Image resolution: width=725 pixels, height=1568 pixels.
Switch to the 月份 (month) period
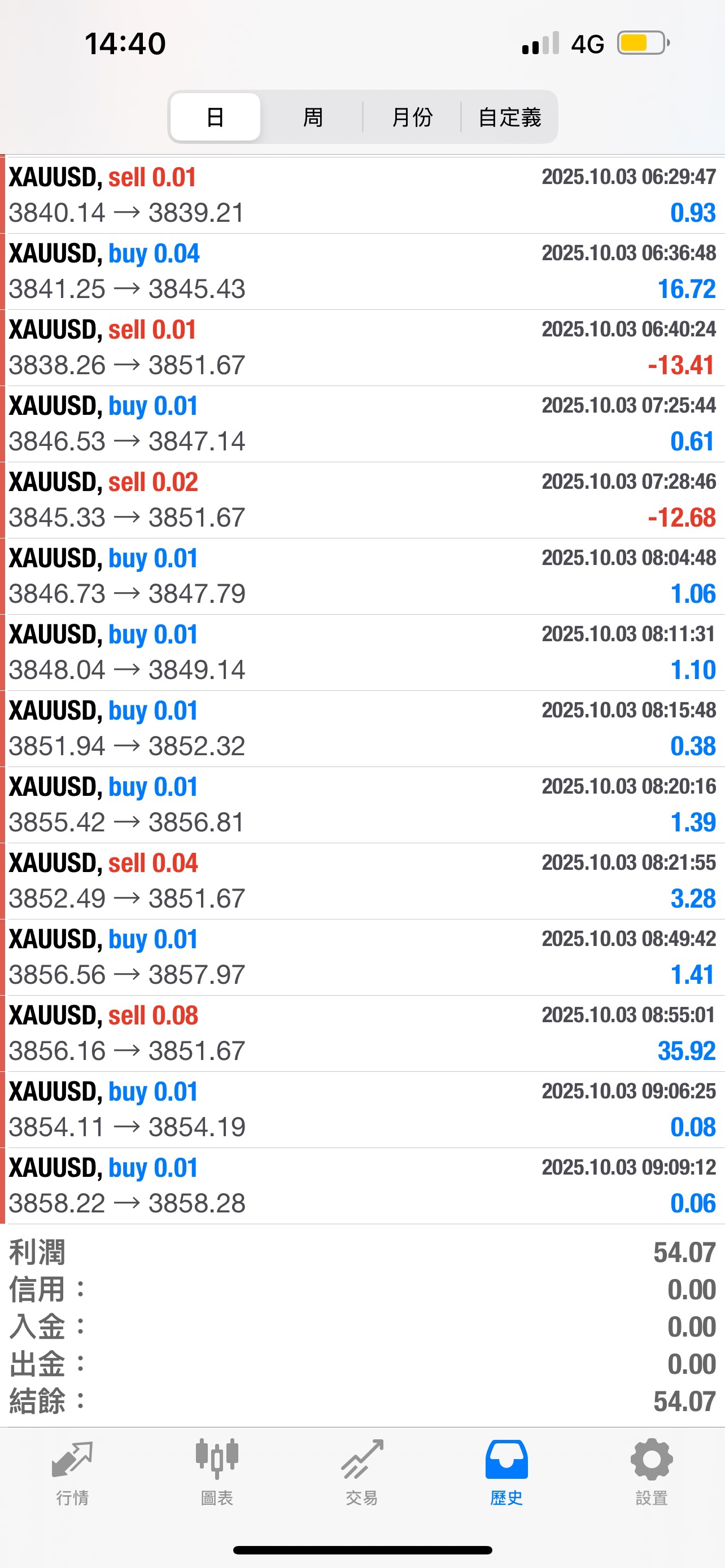412,117
